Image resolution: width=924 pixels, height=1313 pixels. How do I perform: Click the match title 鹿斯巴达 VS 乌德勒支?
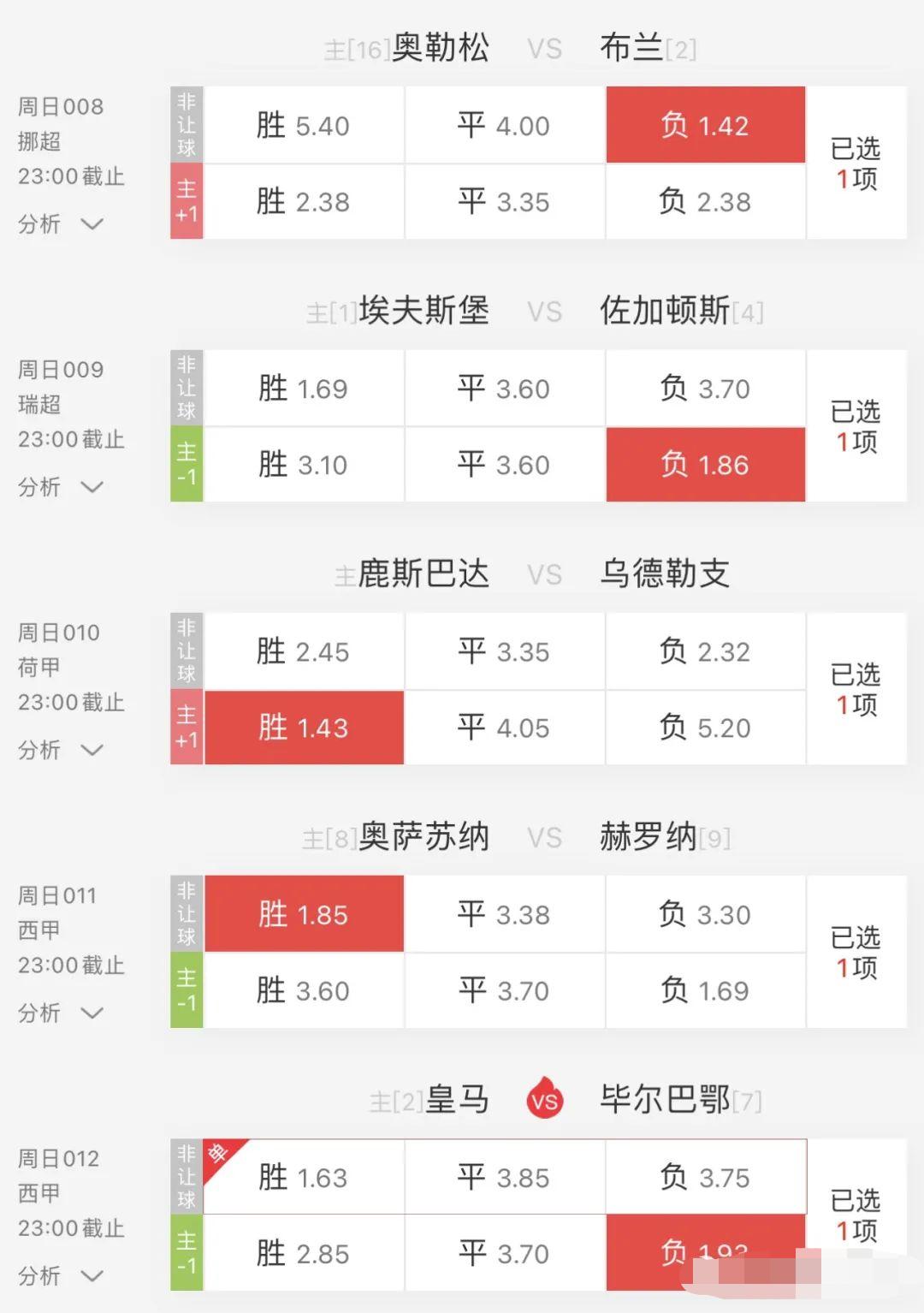point(537,573)
